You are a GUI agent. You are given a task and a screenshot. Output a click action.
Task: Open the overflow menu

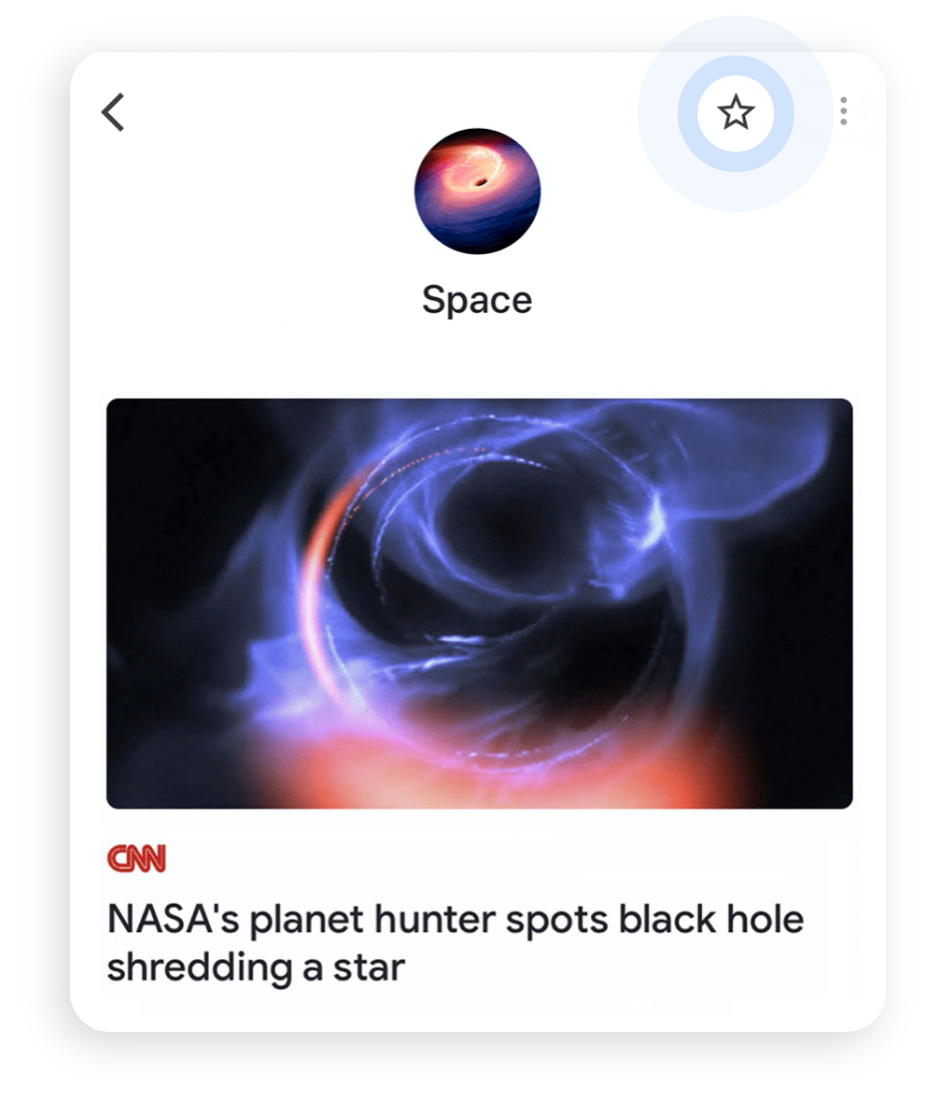[x=844, y=112]
